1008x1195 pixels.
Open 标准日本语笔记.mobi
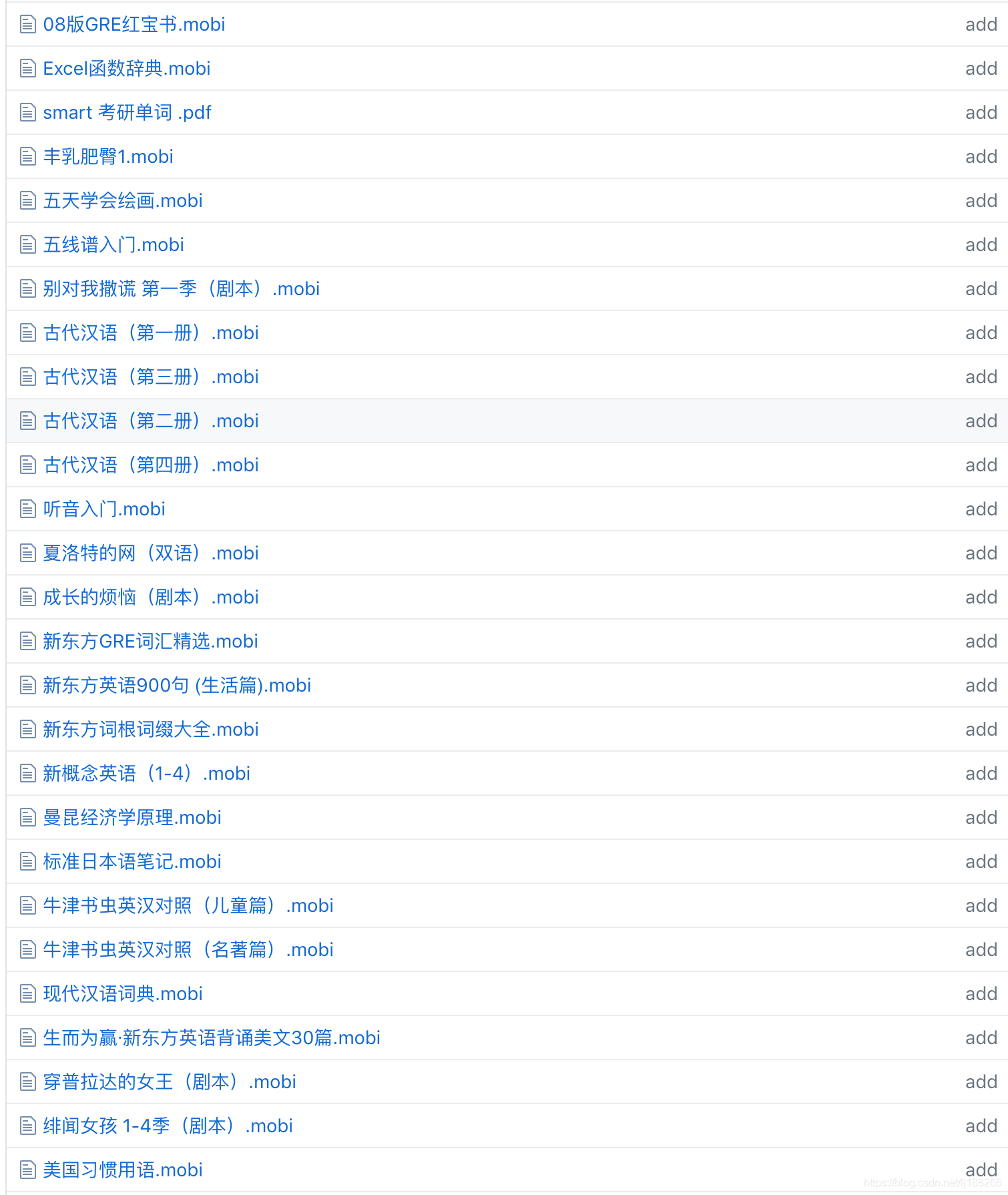pos(132,862)
